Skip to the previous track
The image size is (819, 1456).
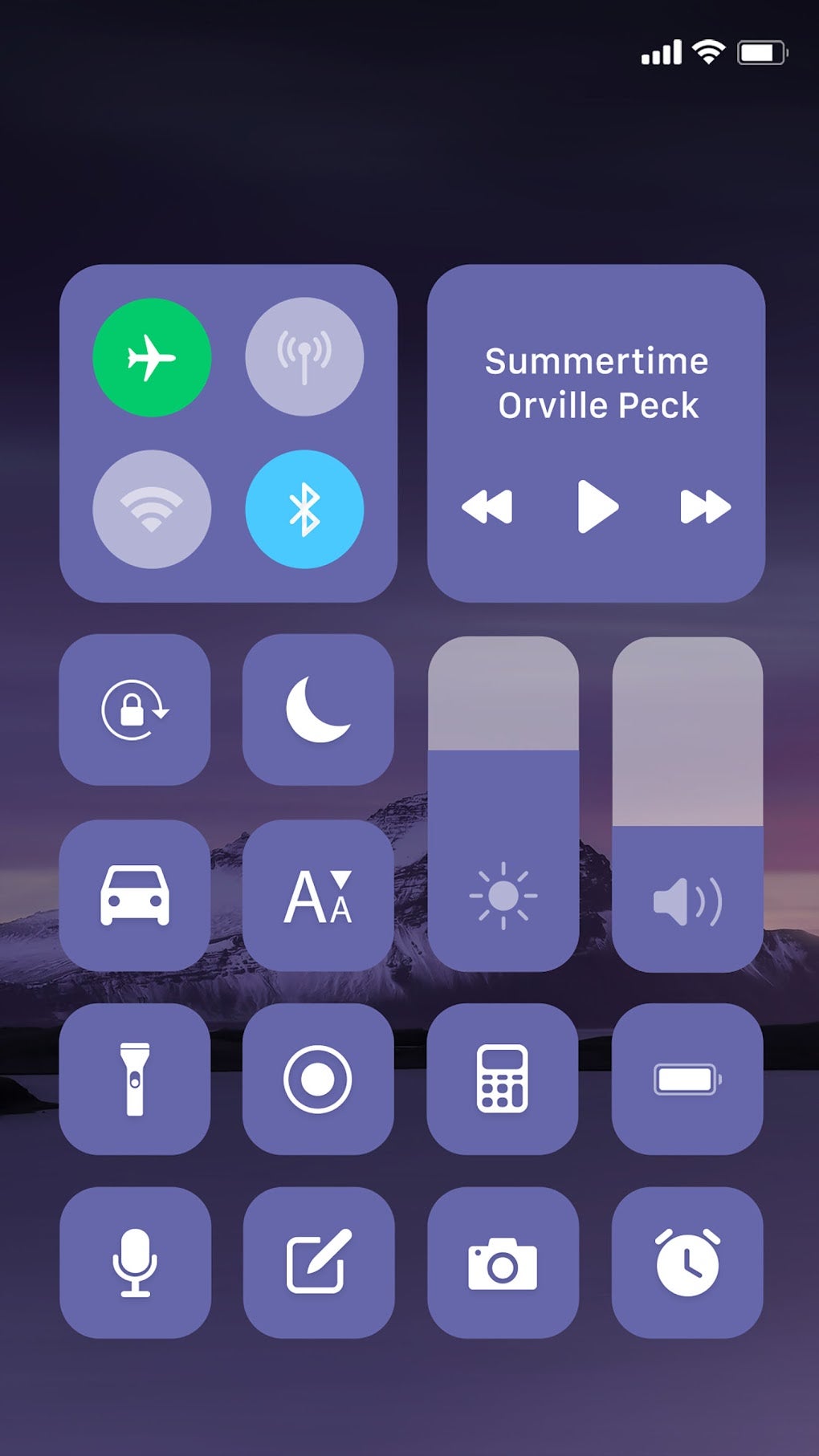click(487, 506)
